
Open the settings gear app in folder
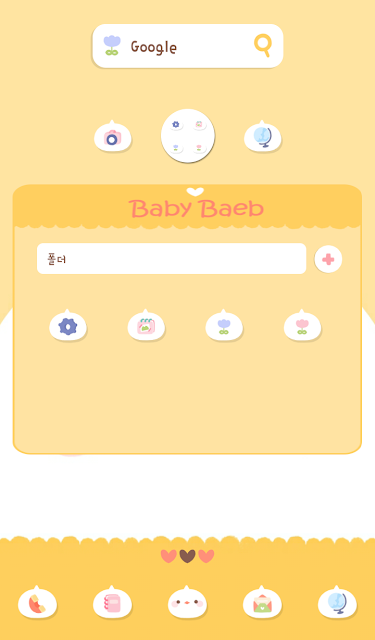coord(68,325)
